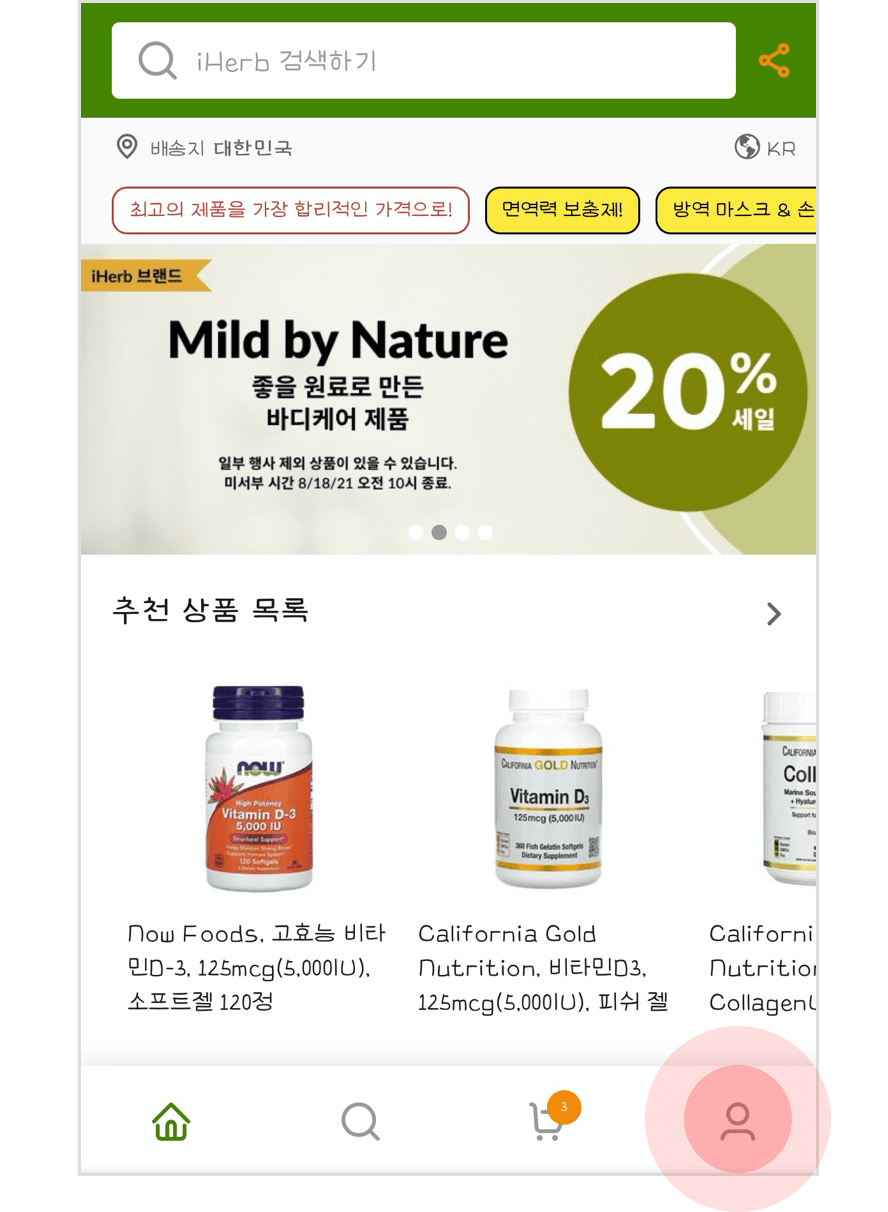Go to the home tab

[171, 1121]
